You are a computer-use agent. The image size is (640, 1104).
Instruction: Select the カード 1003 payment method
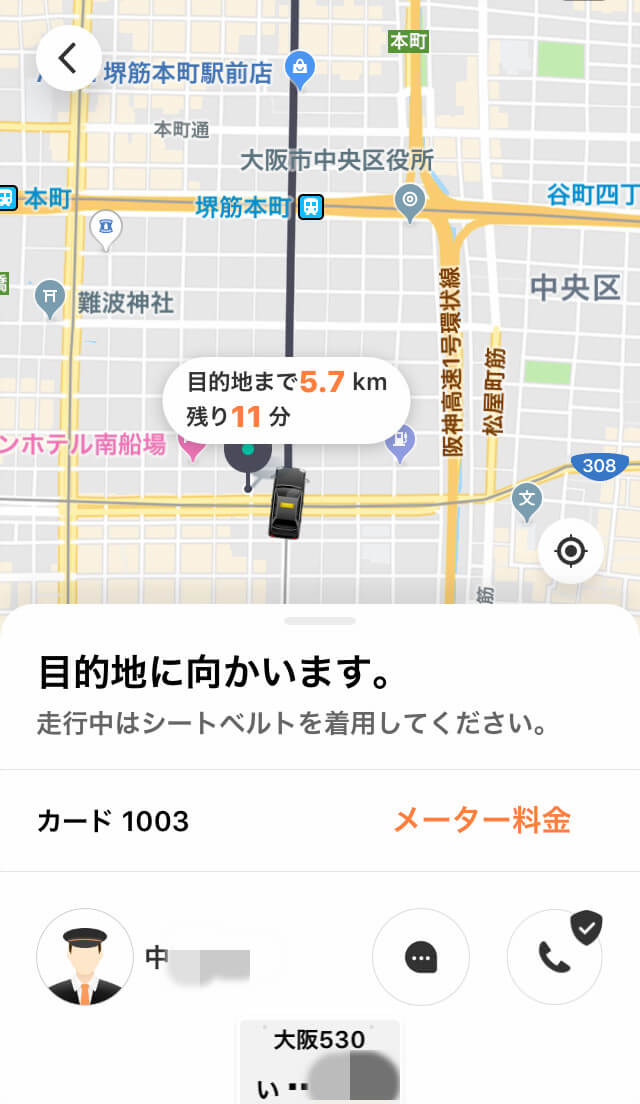coord(113,822)
